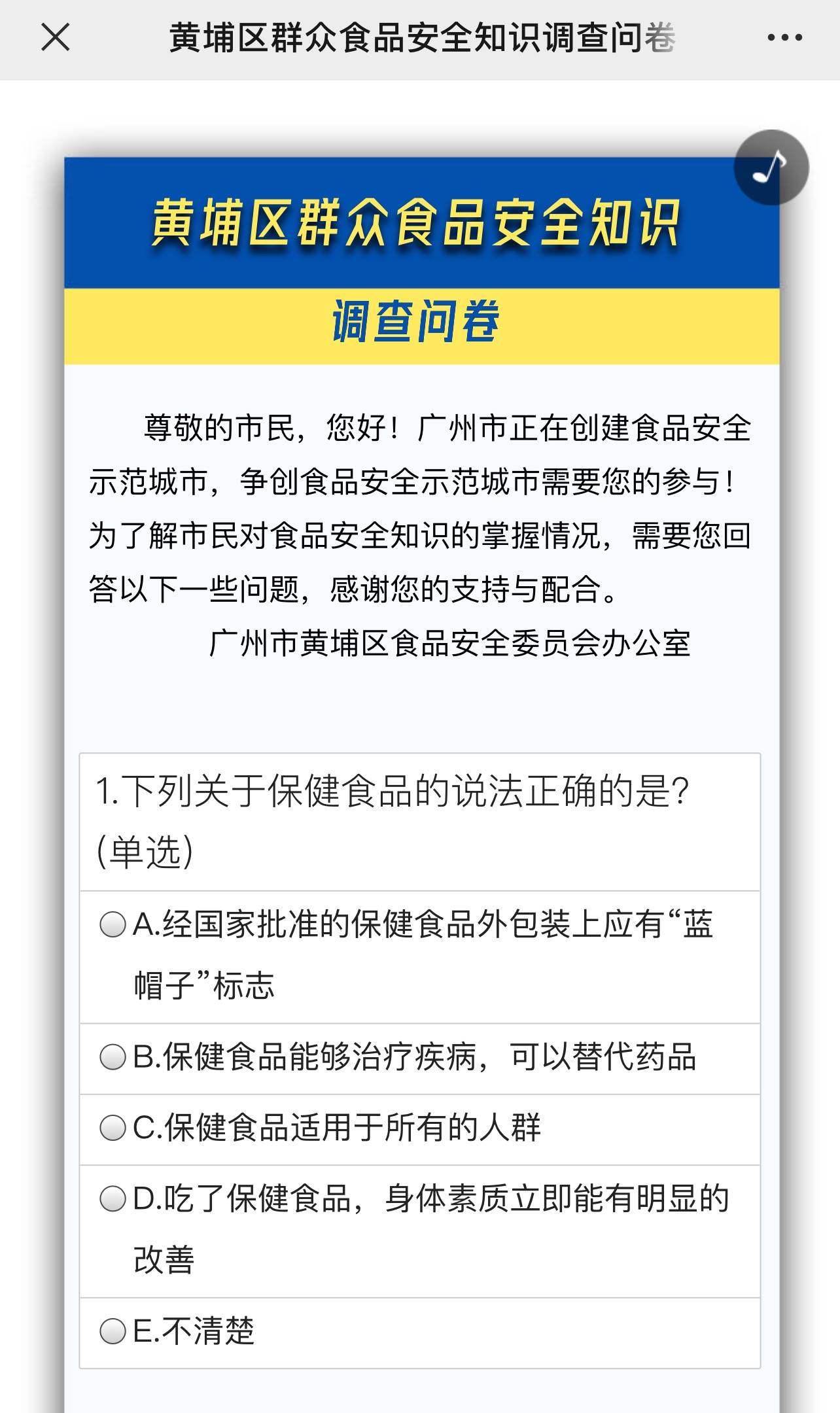Open the three-dot overflow menu
Image resolution: width=840 pixels, height=1413 pixels.
pos(784,38)
